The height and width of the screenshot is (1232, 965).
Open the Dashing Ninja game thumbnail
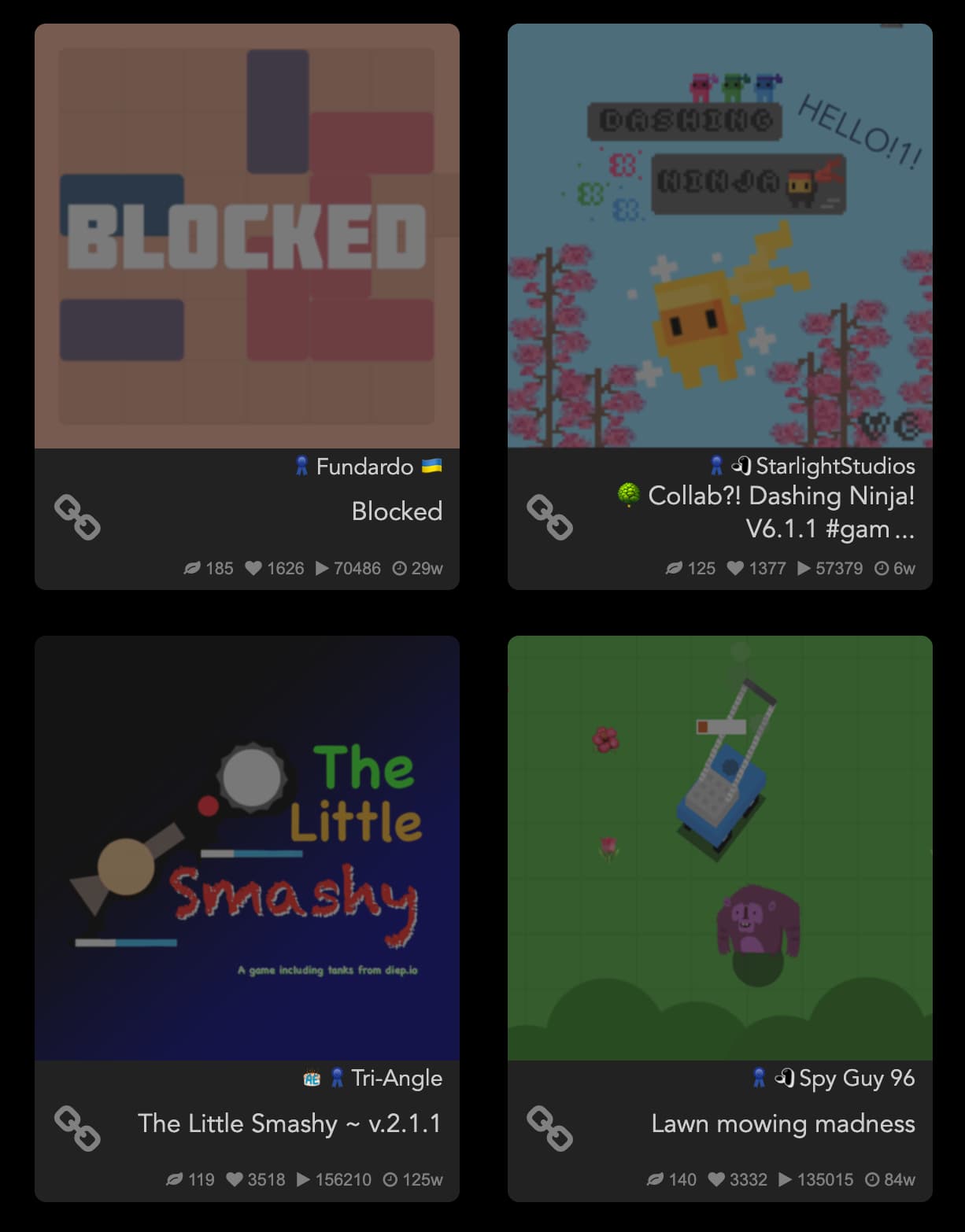pyautogui.click(x=719, y=236)
